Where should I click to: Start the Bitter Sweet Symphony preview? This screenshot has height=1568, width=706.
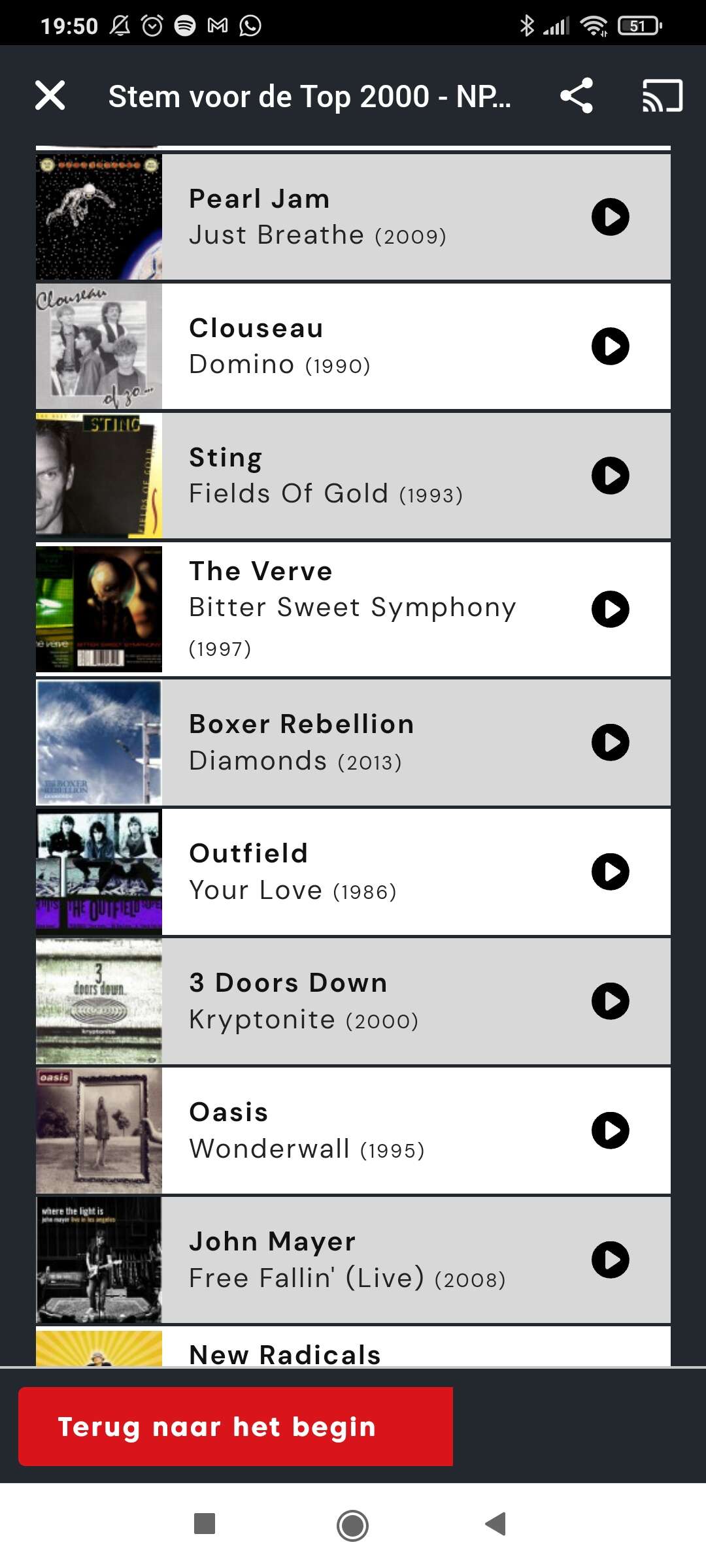coord(611,609)
